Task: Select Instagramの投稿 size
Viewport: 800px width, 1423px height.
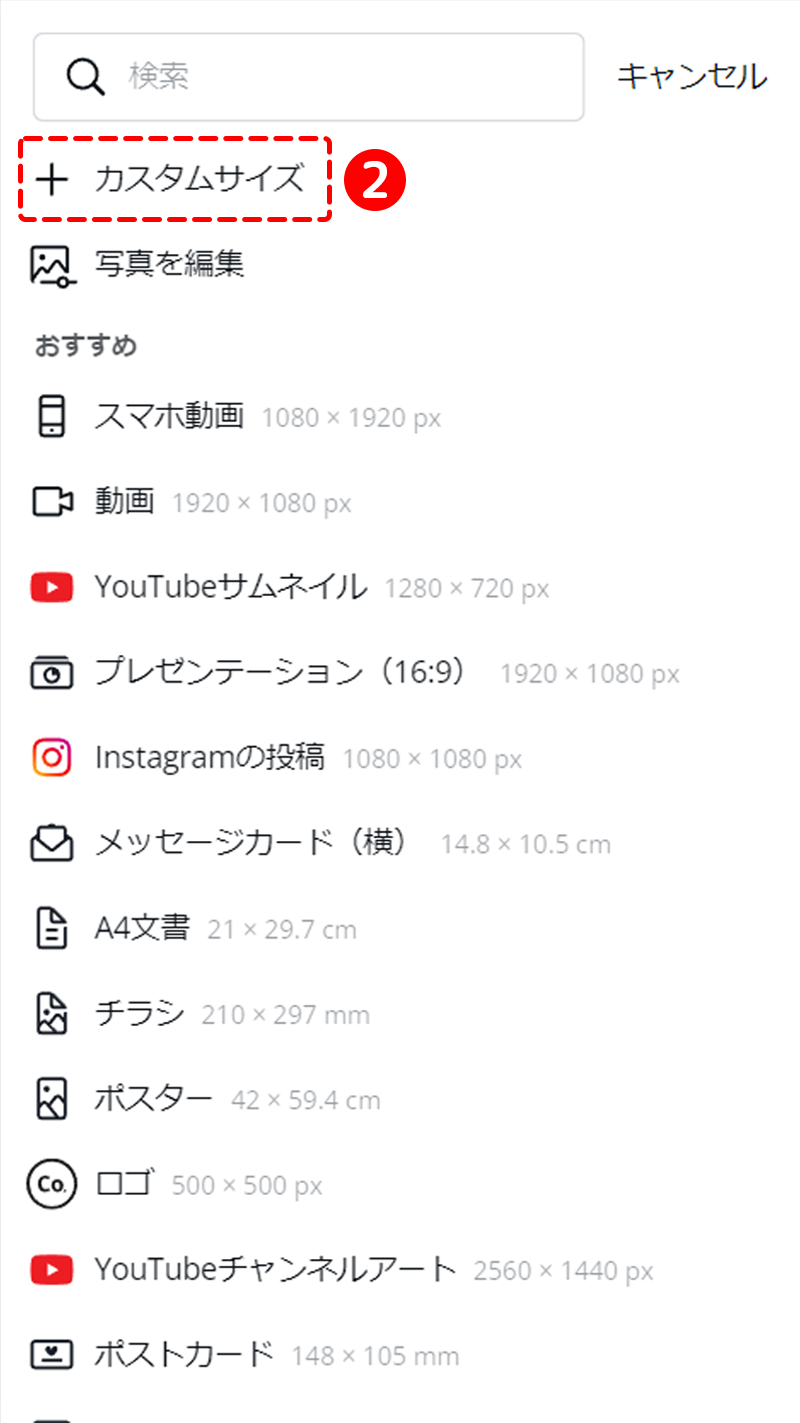Action: pos(276,758)
